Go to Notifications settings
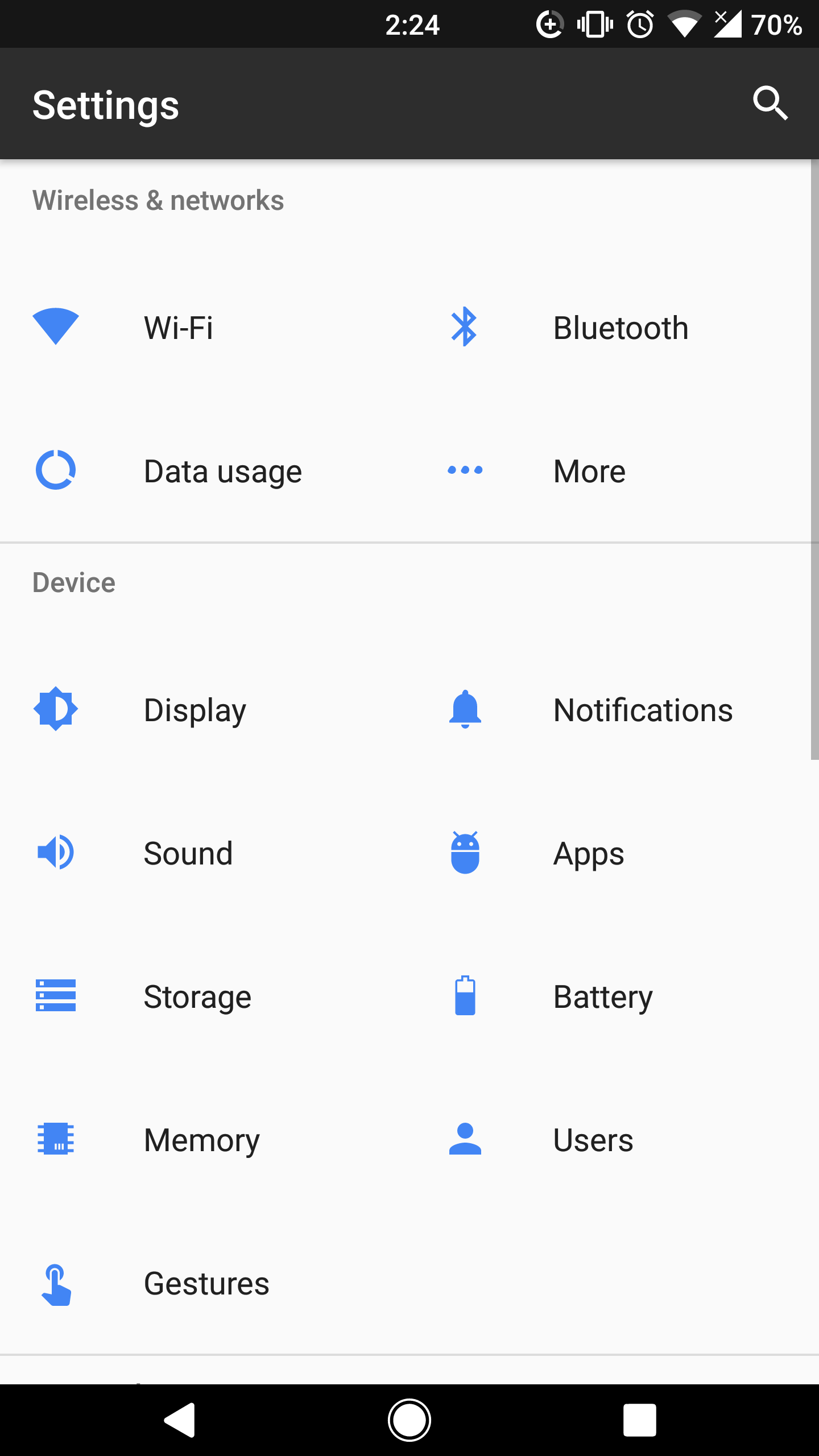The image size is (819, 1456). click(643, 710)
